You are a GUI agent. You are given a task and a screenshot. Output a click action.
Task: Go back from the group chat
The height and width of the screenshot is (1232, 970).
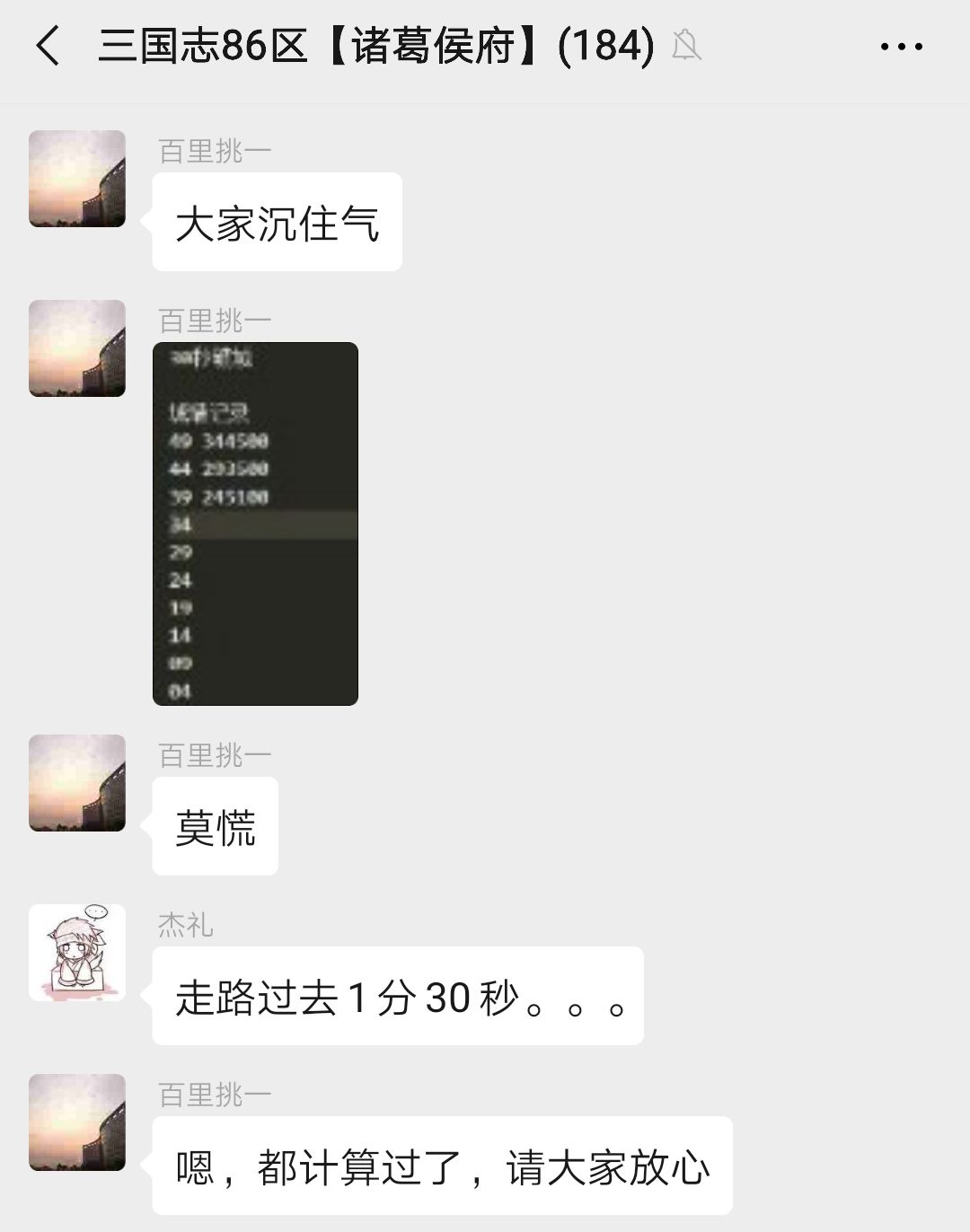click(x=48, y=46)
